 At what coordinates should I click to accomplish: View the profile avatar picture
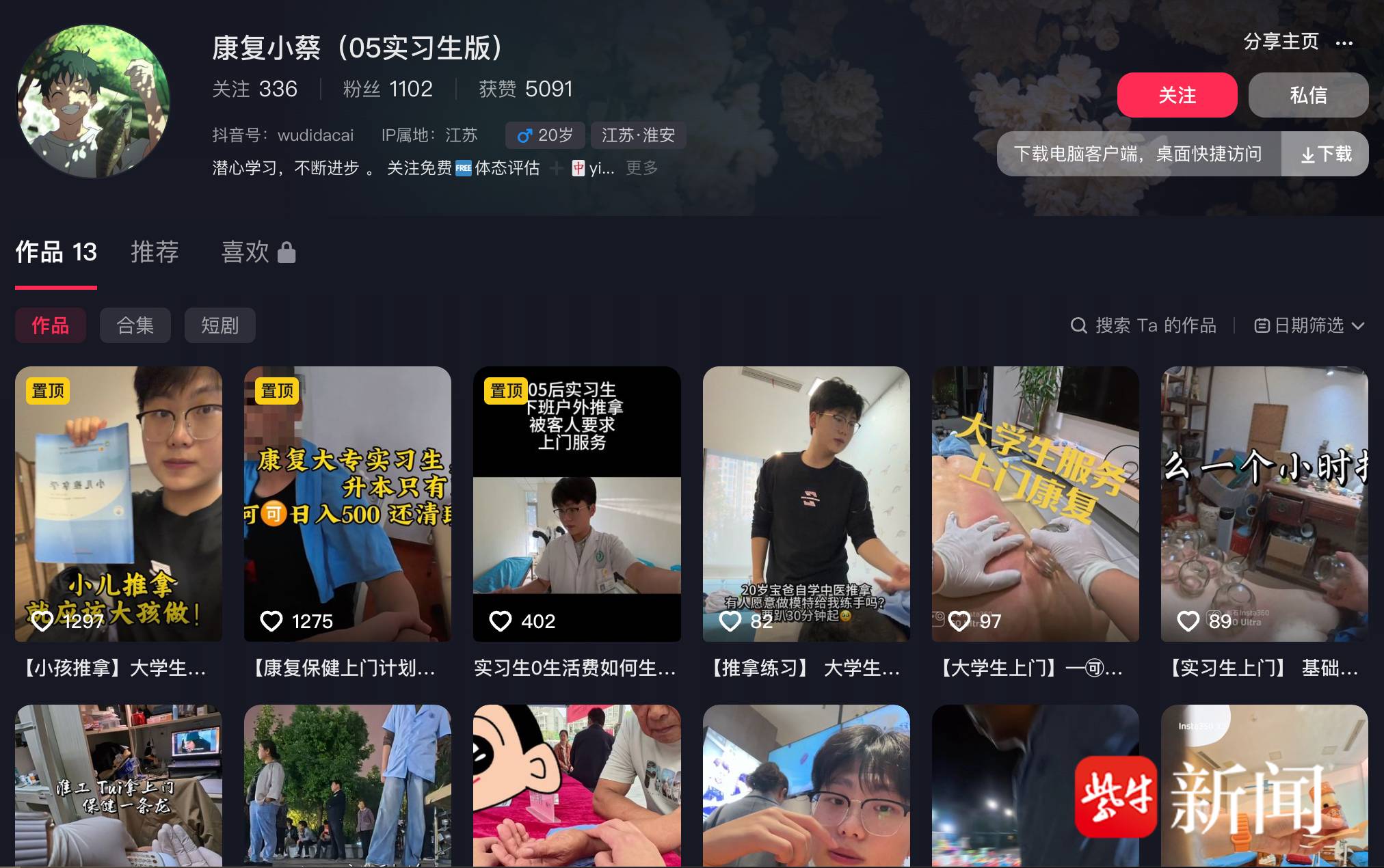[94, 101]
